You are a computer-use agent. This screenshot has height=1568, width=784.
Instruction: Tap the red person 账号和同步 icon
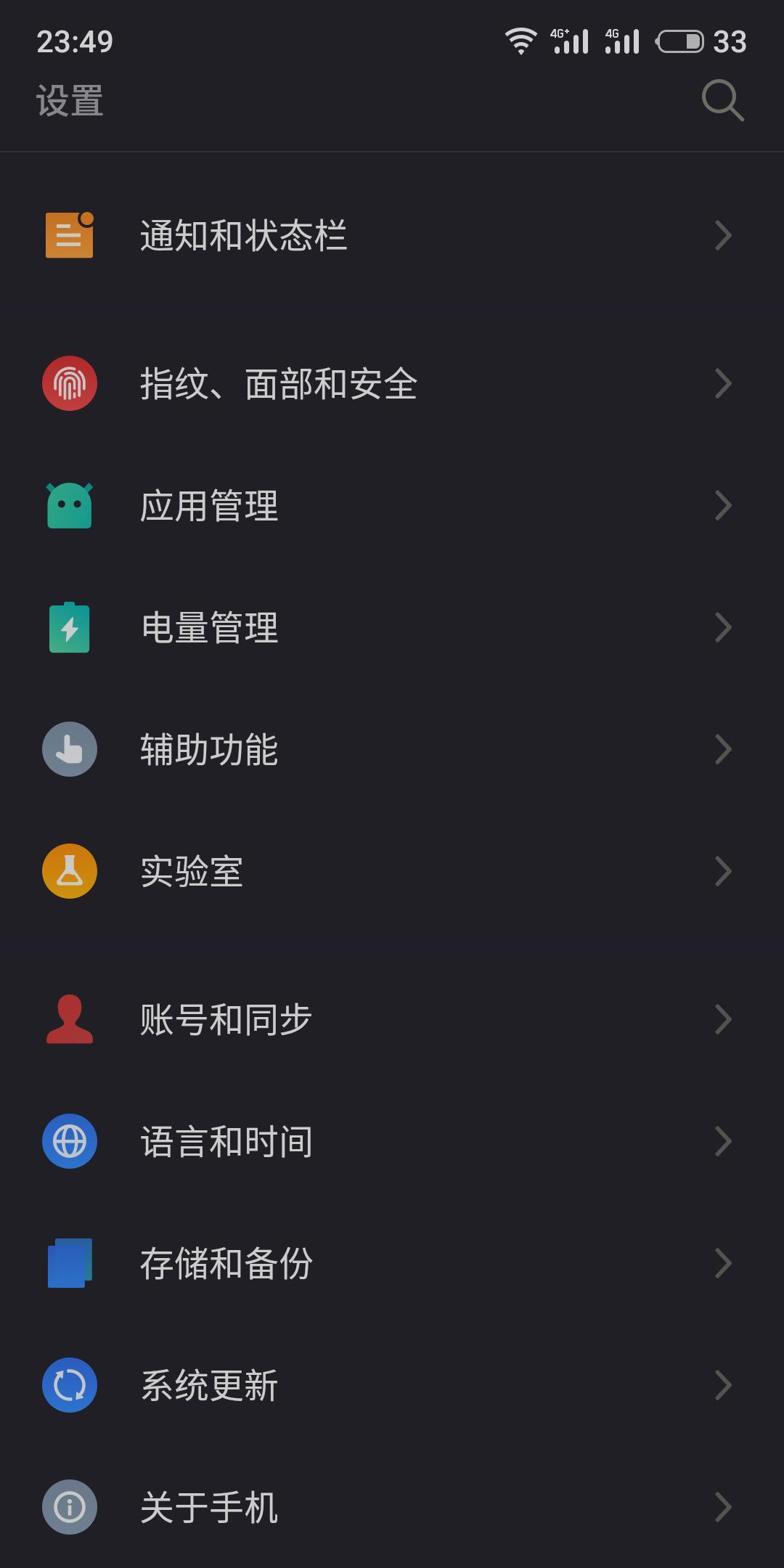(x=69, y=1018)
